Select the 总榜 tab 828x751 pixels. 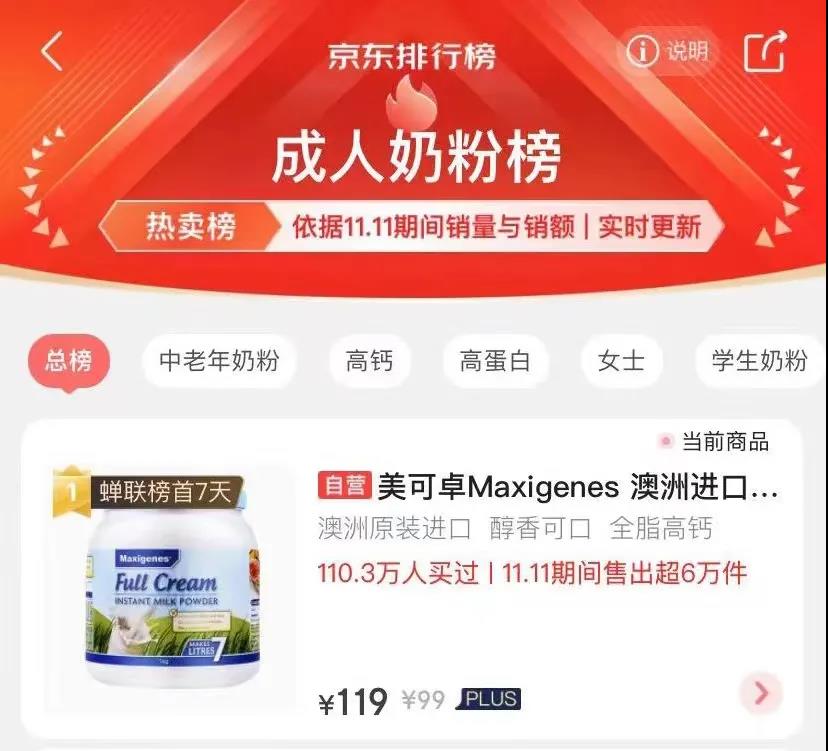click(68, 360)
